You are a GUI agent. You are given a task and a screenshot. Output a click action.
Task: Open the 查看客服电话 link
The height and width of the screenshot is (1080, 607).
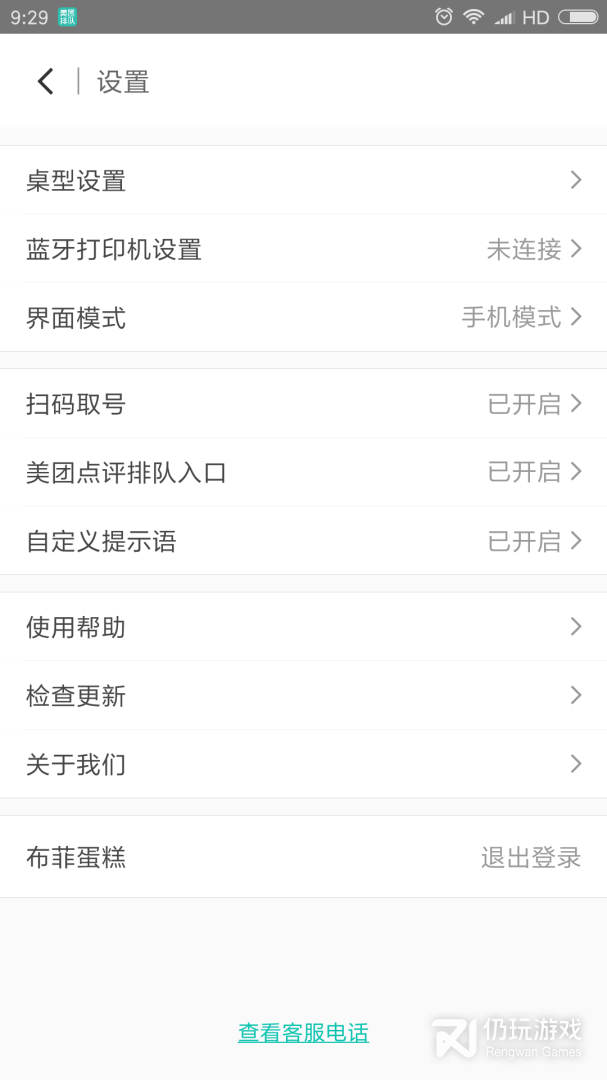[x=303, y=1033]
